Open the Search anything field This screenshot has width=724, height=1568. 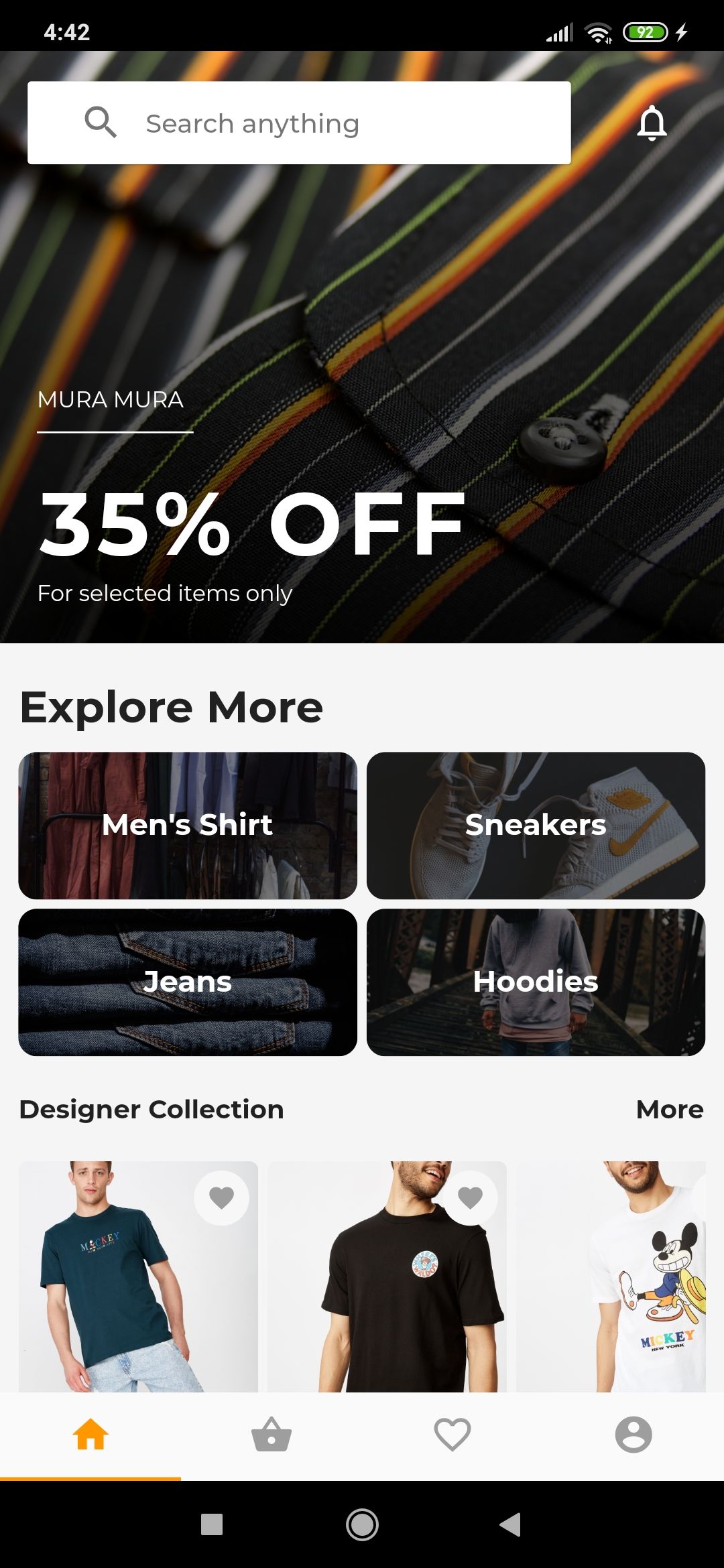pos(299,123)
